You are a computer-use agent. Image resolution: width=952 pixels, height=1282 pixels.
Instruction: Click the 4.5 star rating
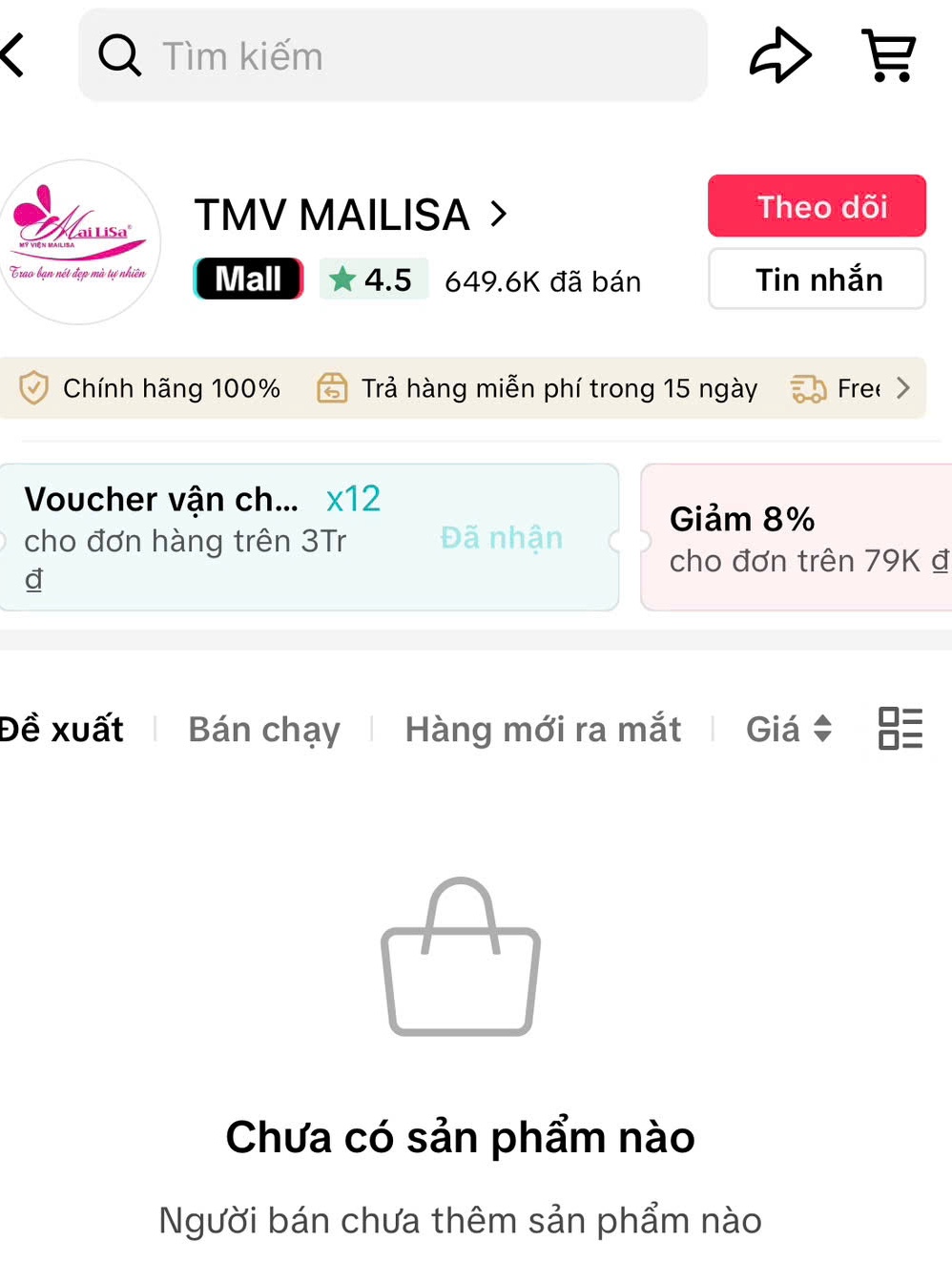(374, 279)
